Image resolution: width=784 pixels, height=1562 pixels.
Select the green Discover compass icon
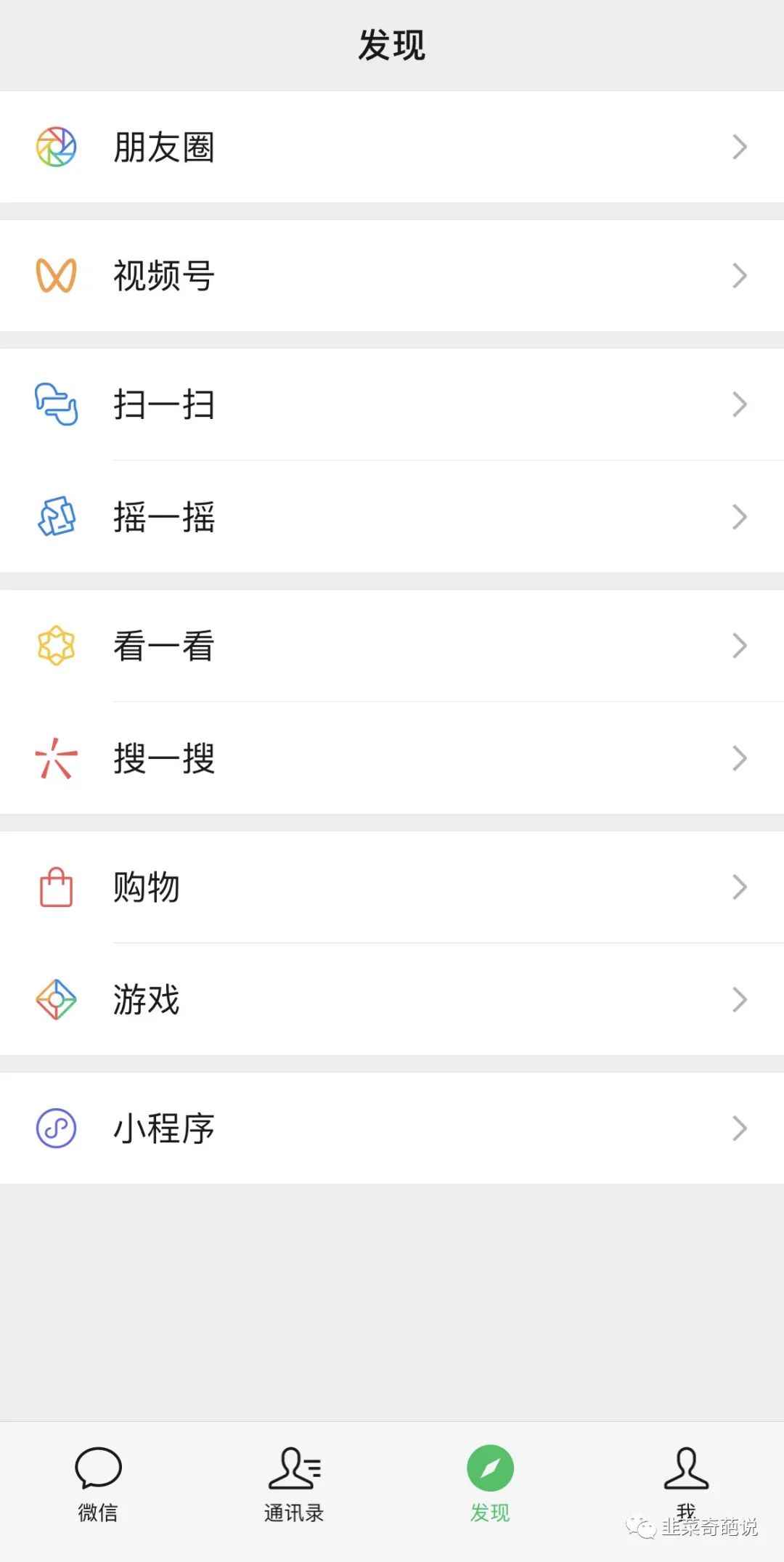point(490,1463)
